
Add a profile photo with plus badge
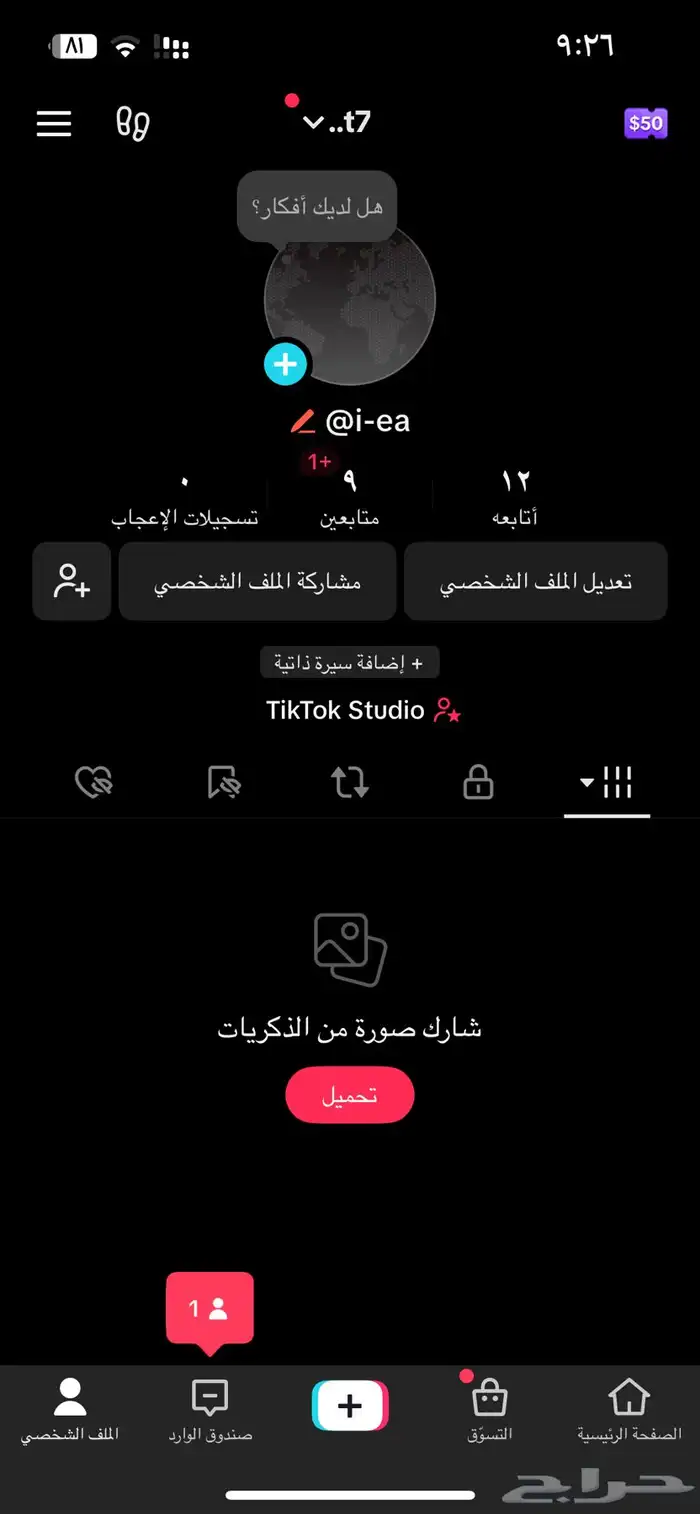(285, 364)
